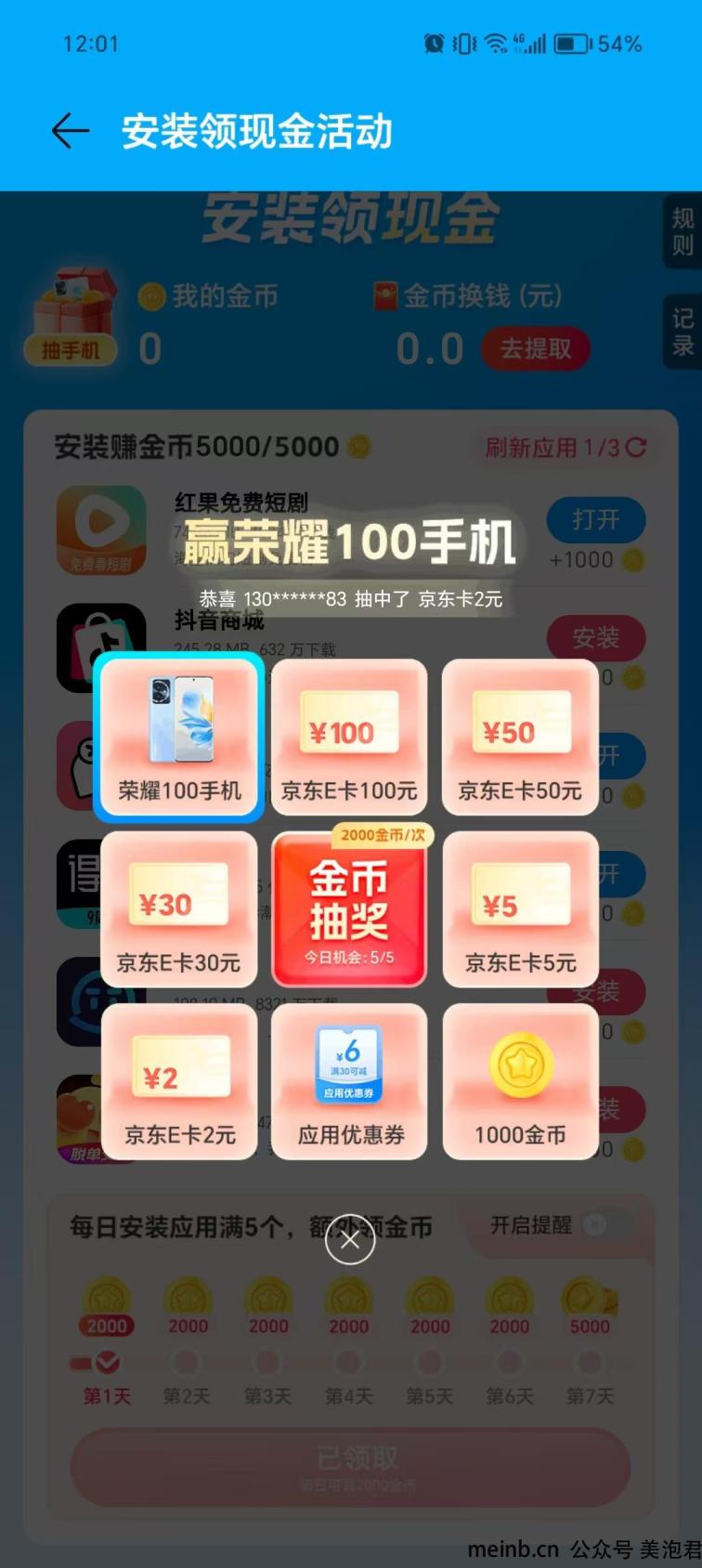
Task: Select the 荣耀100手机 prize tile
Action: click(x=178, y=738)
